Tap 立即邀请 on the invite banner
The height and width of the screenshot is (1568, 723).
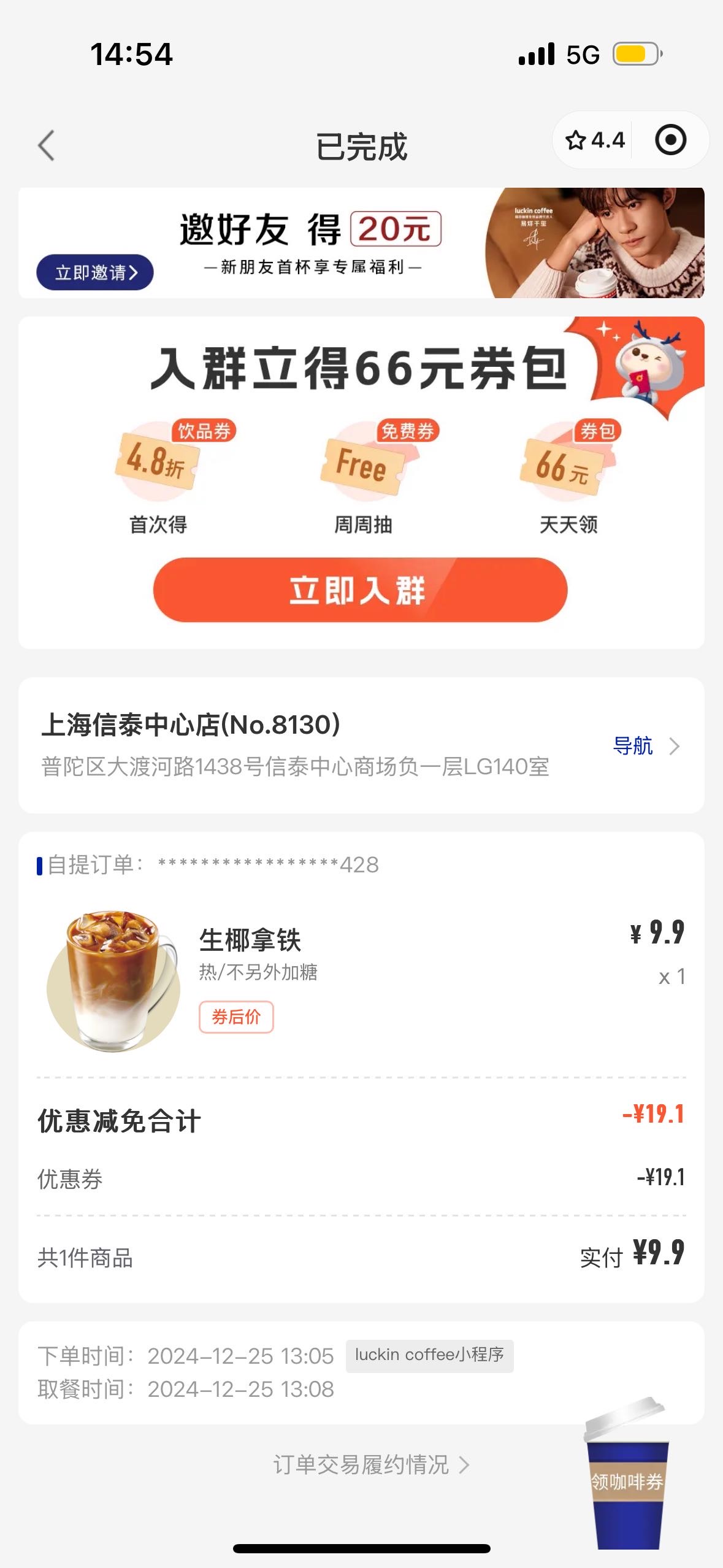(95, 272)
